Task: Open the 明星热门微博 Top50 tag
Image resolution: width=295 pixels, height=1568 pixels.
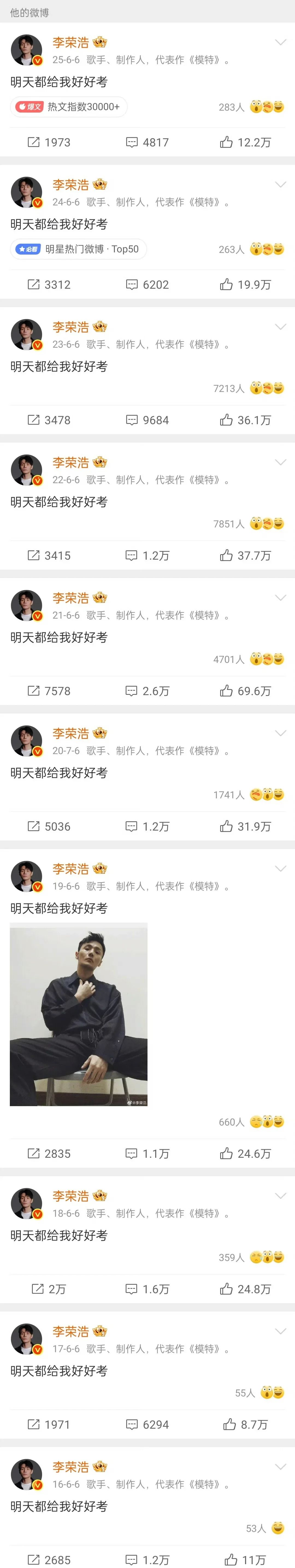Action: tap(78, 249)
